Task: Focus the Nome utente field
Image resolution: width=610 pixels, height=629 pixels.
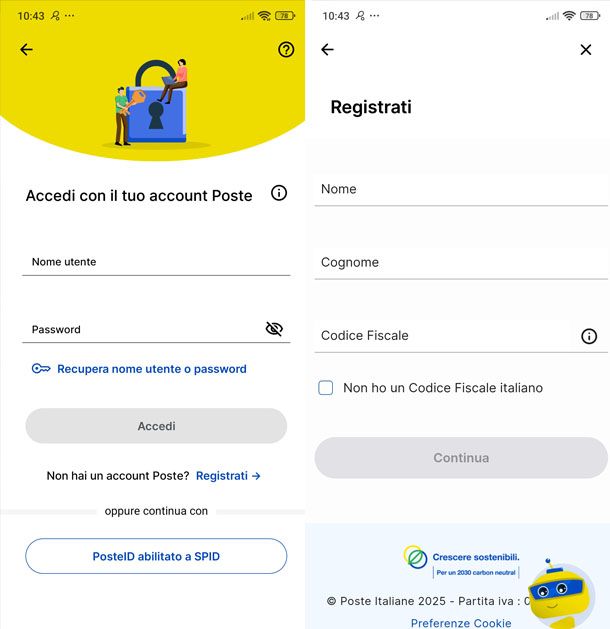Action: 156,262
